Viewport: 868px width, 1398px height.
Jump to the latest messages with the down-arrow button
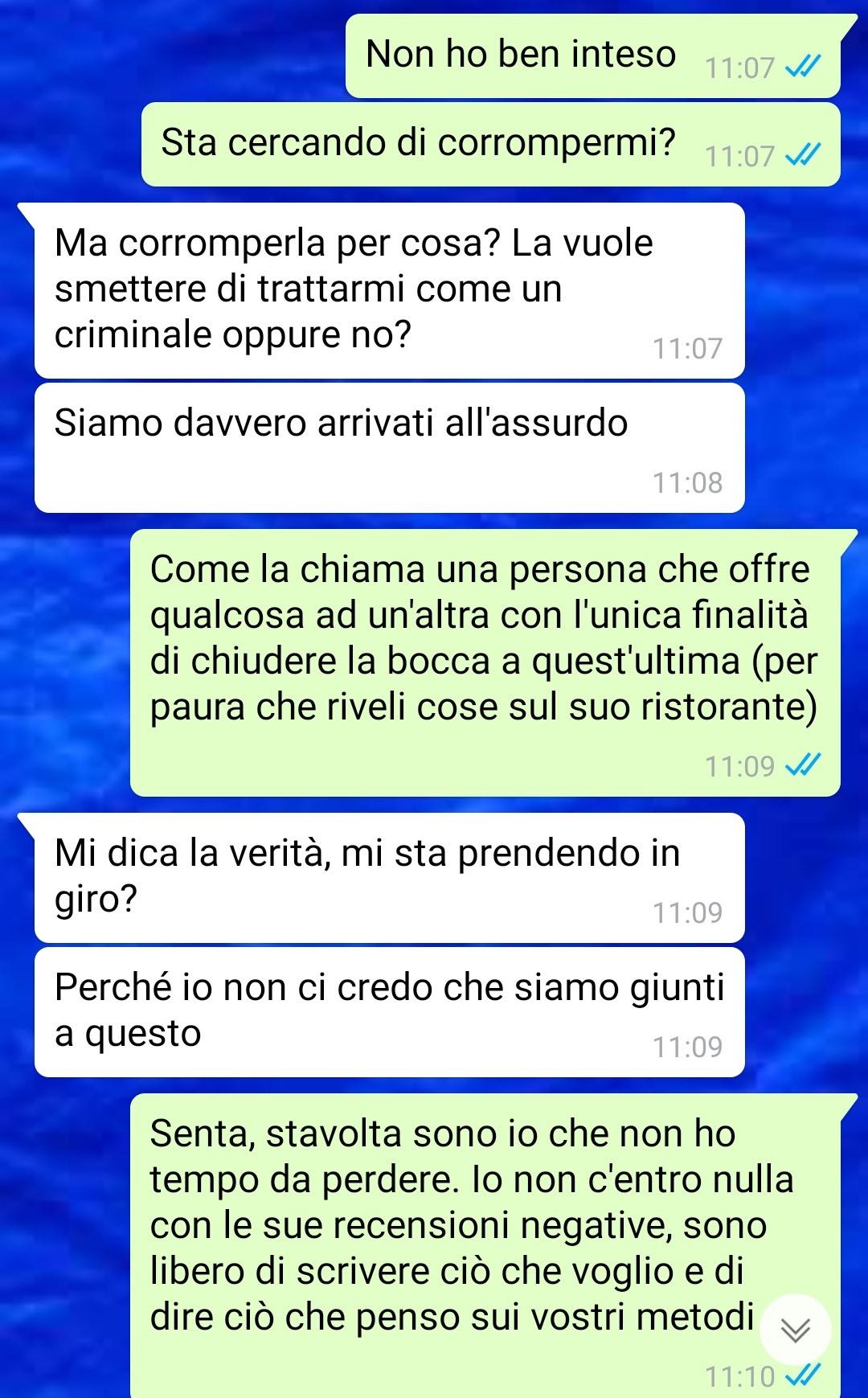coord(796,1330)
